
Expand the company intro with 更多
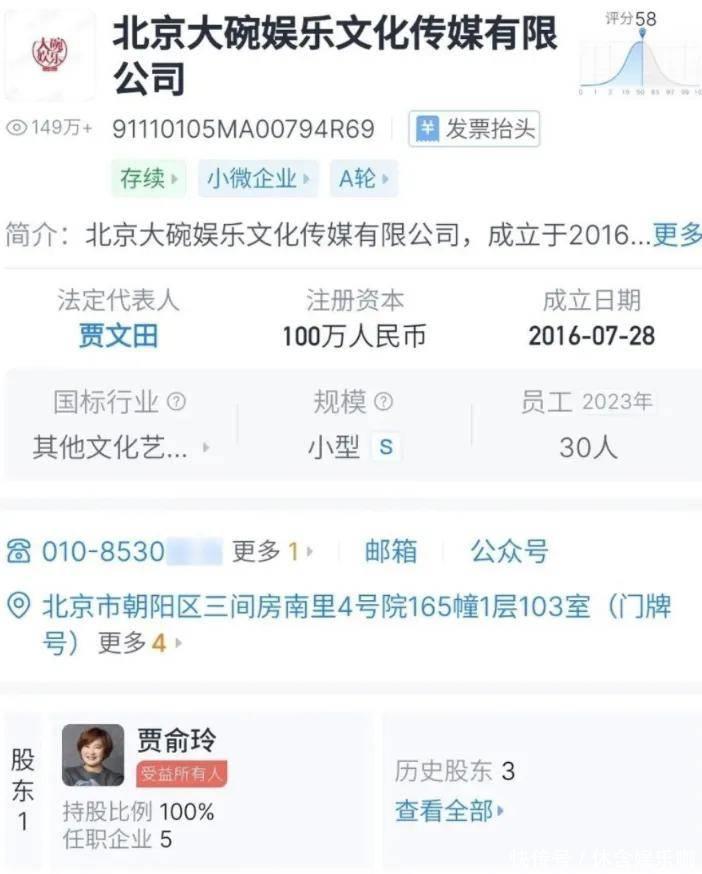(x=676, y=235)
